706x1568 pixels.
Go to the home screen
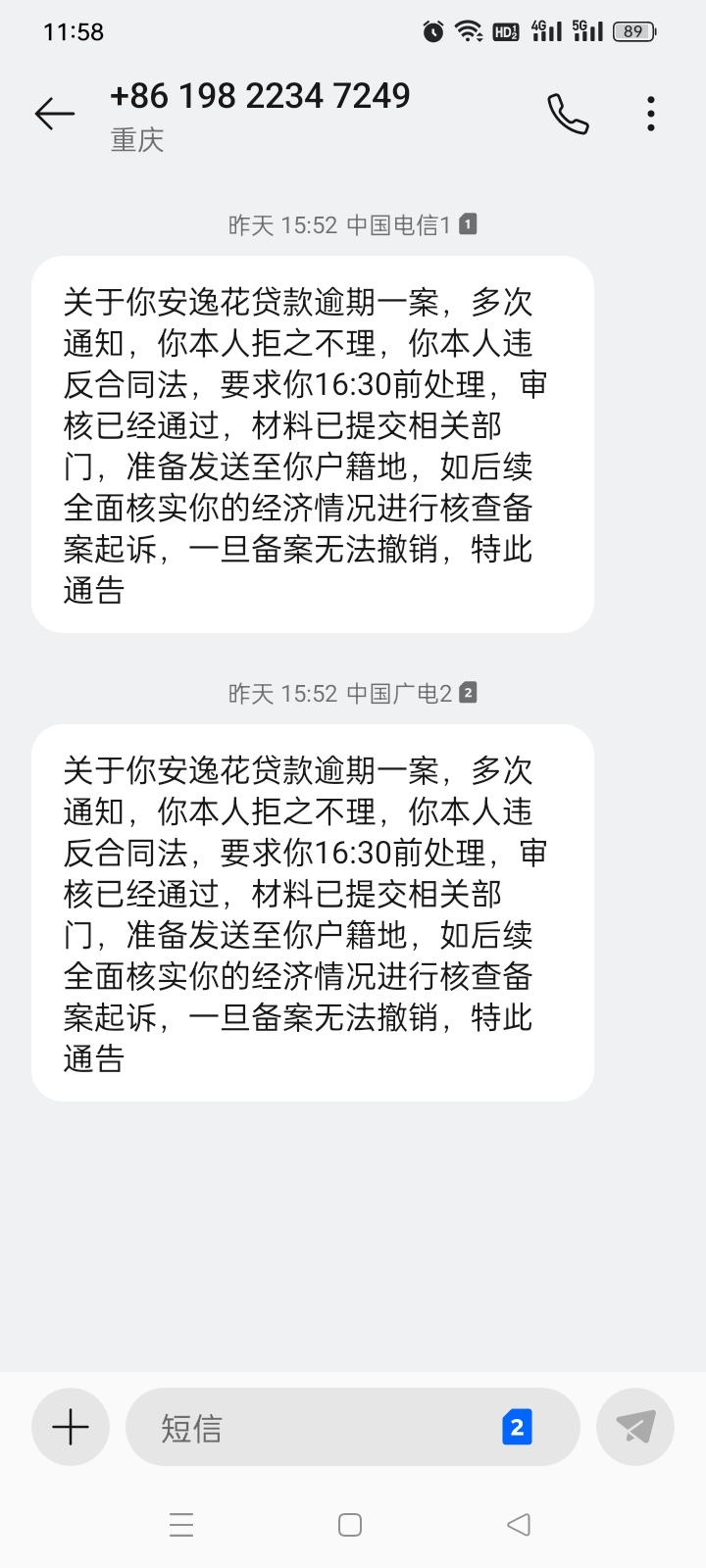[x=350, y=1525]
